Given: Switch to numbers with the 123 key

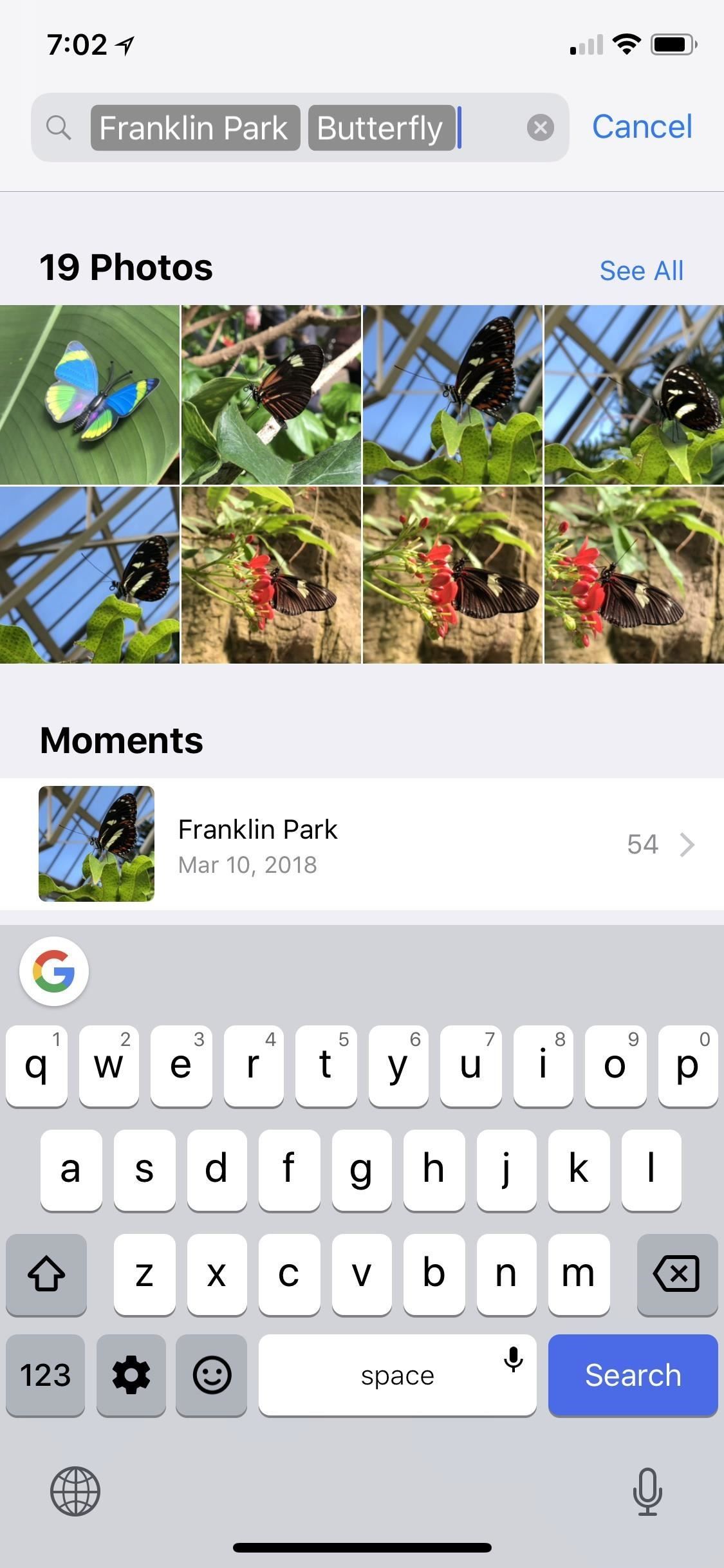Looking at the screenshot, I should (45, 1375).
